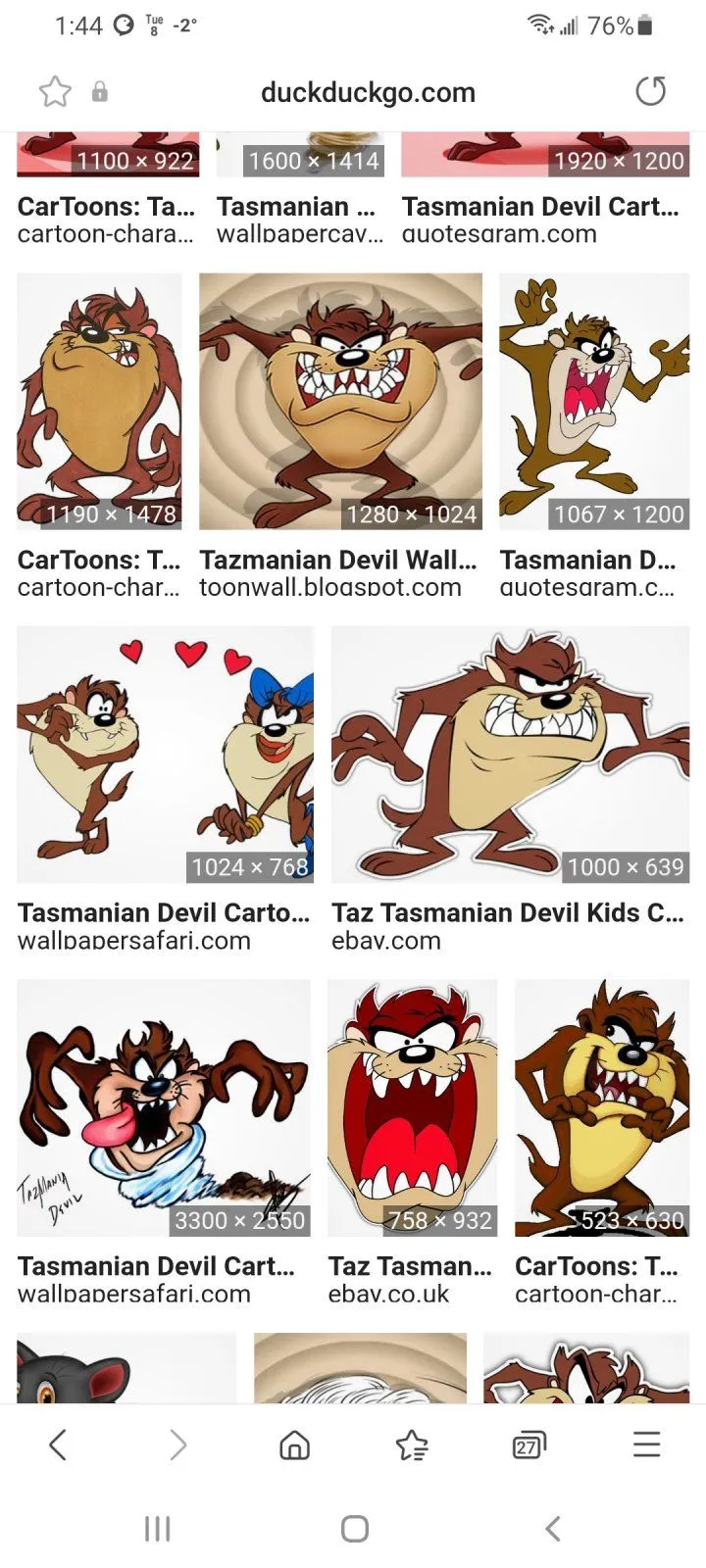View the 3300 × 2550 Taz tornado drawing

(164, 1107)
